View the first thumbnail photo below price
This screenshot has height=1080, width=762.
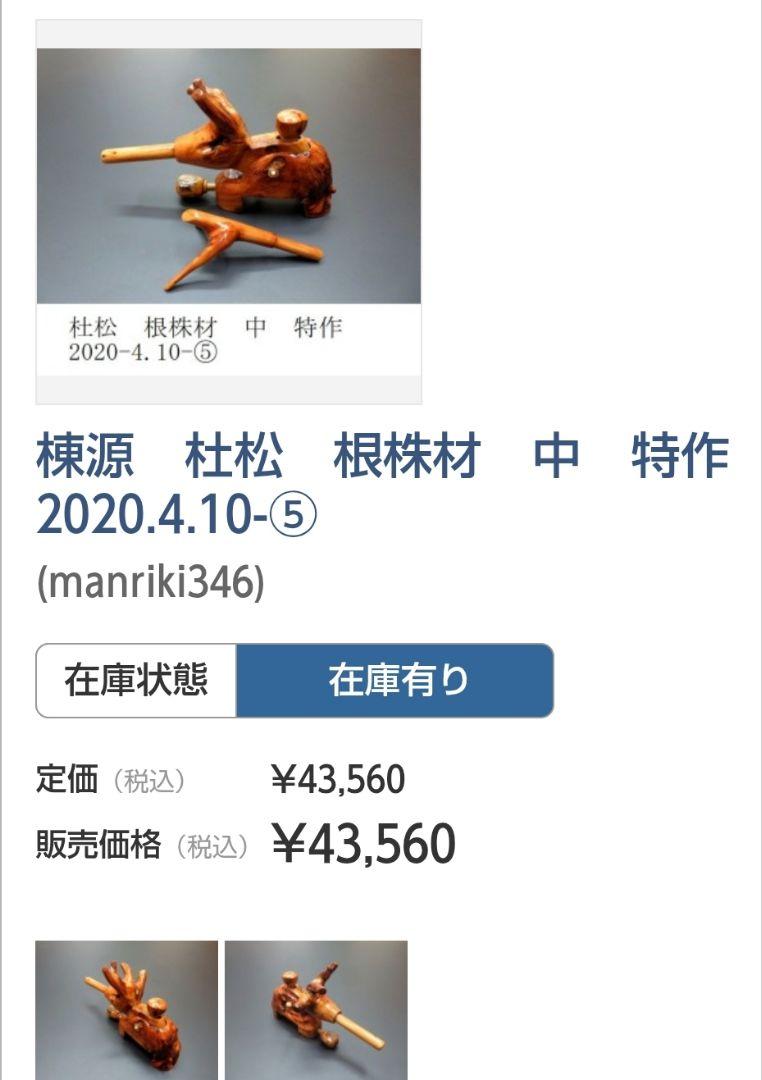point(127,1008)
